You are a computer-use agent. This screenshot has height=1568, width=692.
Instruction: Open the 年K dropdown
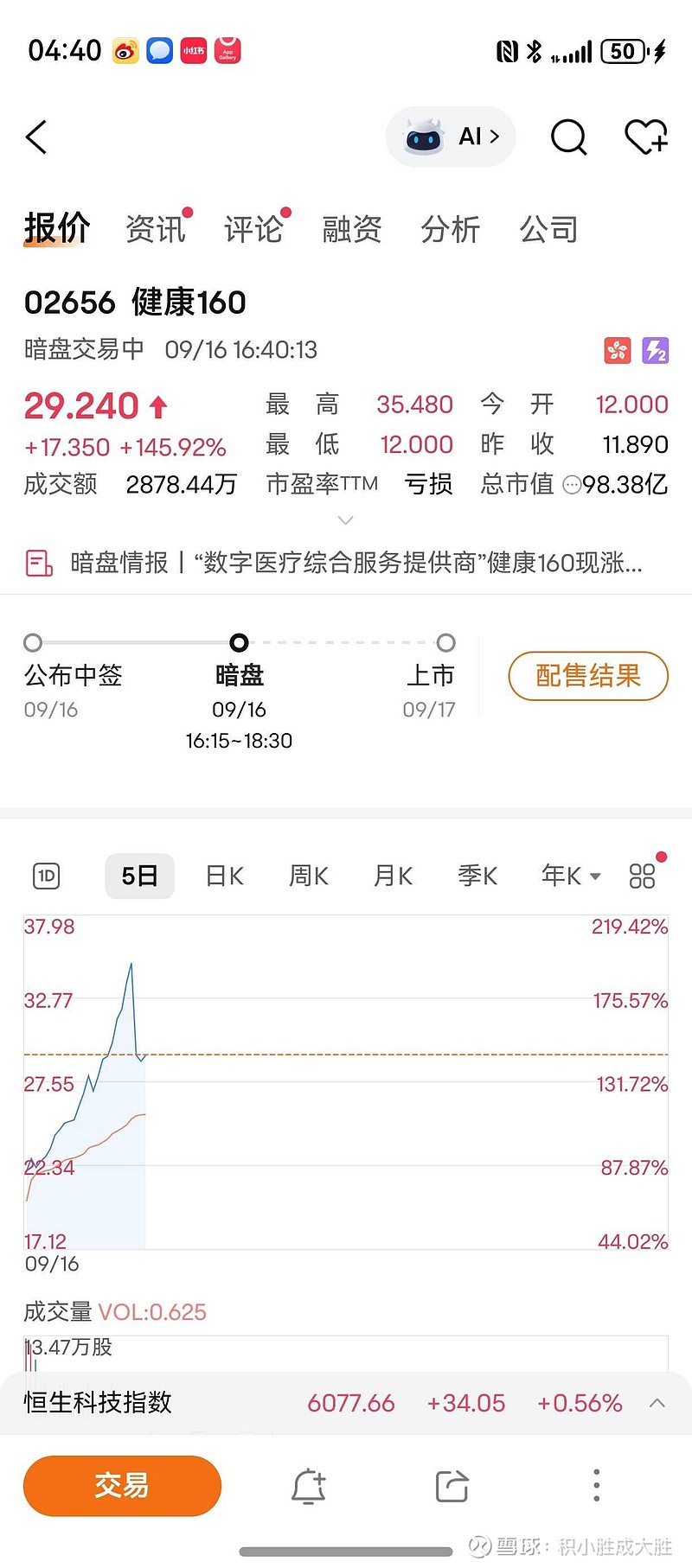pos(571,876)
